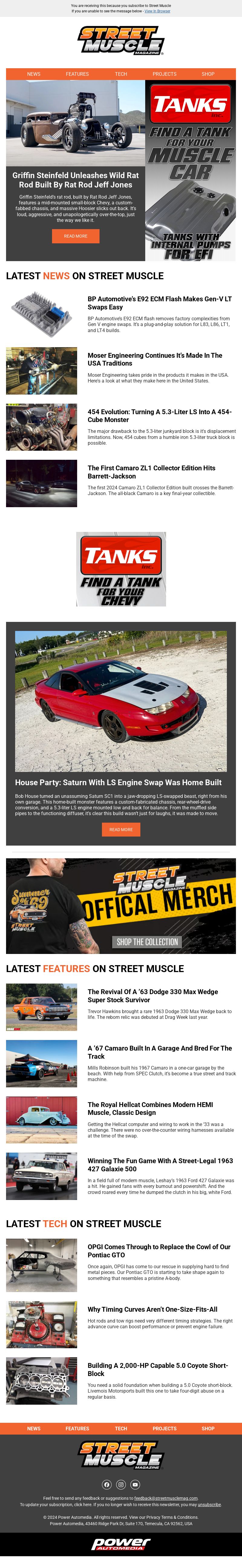This screenshot has width=242, height=1568.
Task: Select PROJECTS in the top orange menu
Action: (164, 74)
